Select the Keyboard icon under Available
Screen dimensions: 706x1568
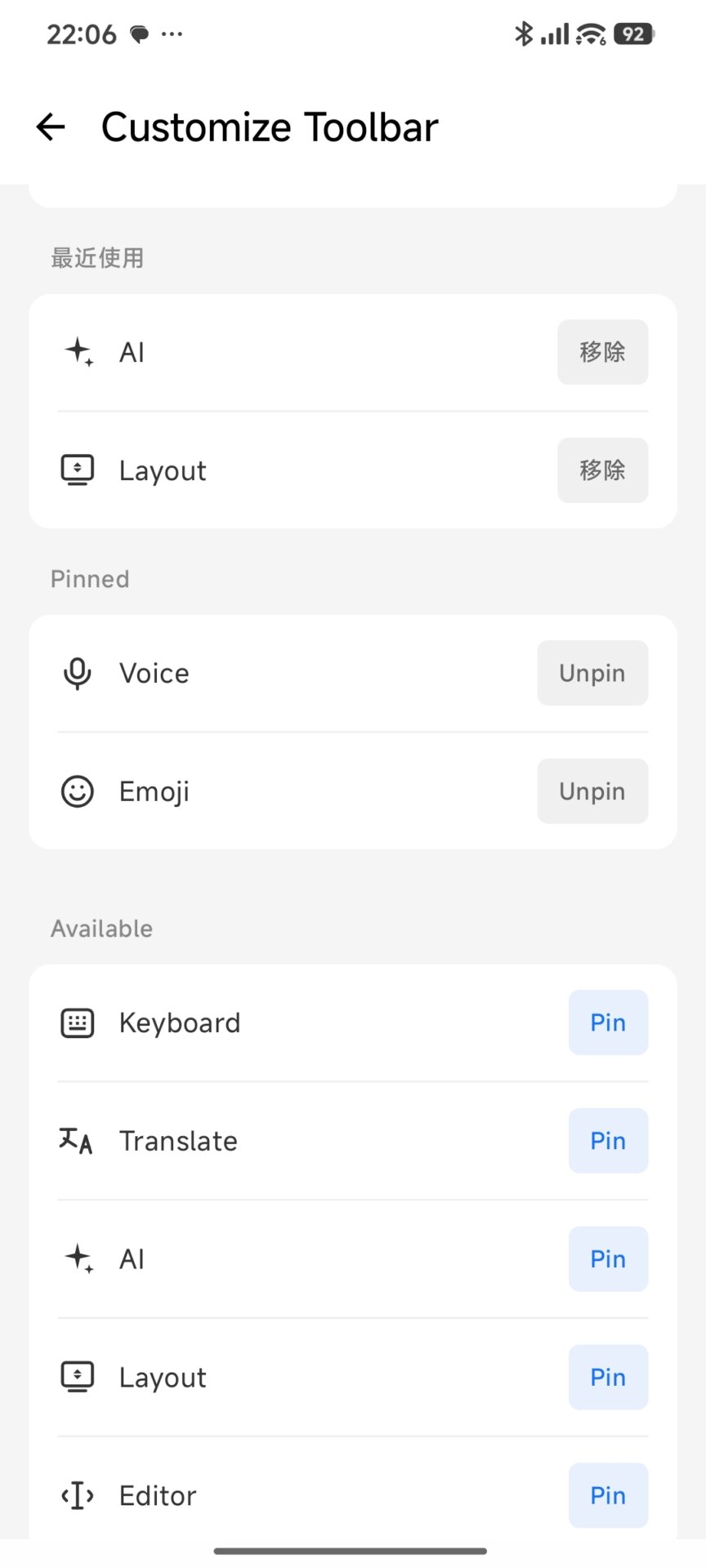coord(77,1022)
